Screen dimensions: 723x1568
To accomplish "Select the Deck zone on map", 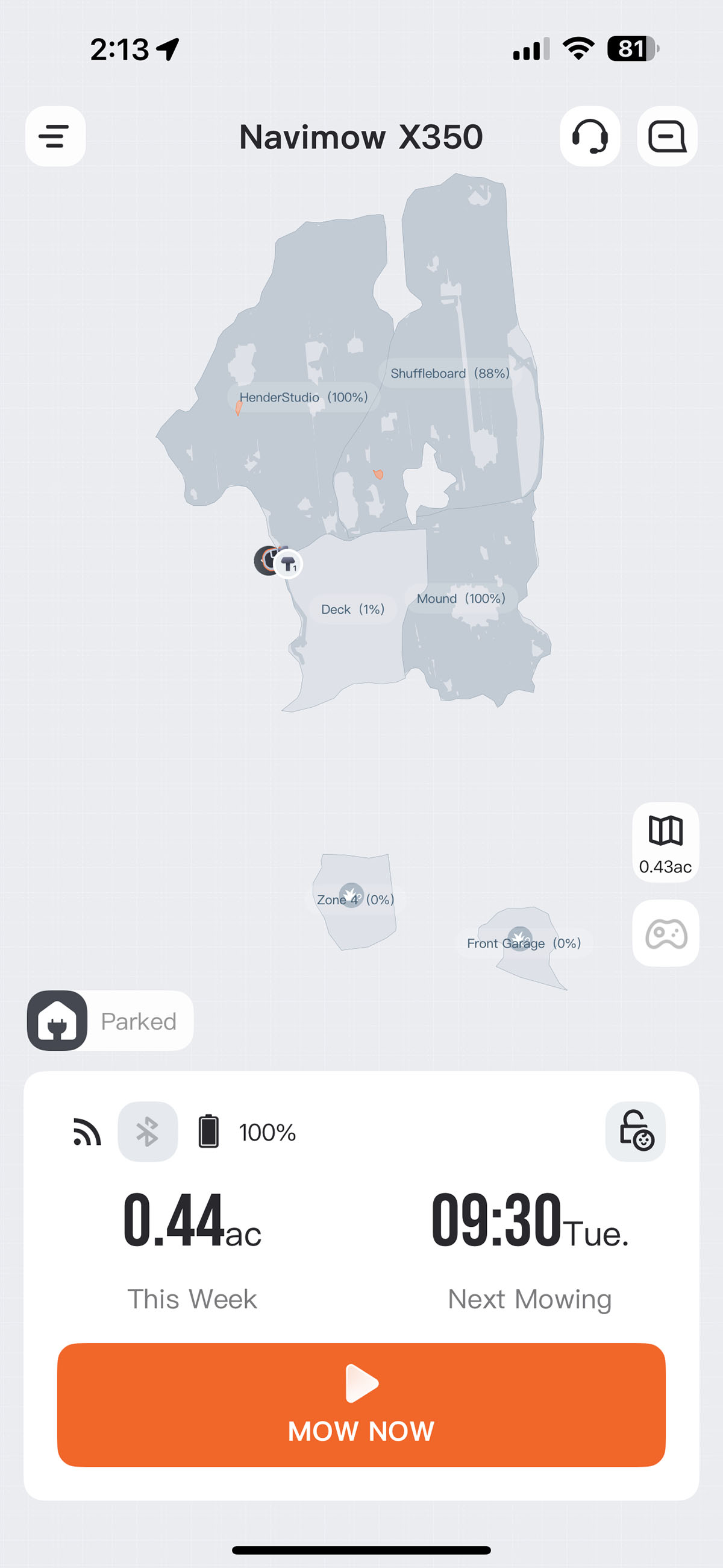I will point(352,609).
